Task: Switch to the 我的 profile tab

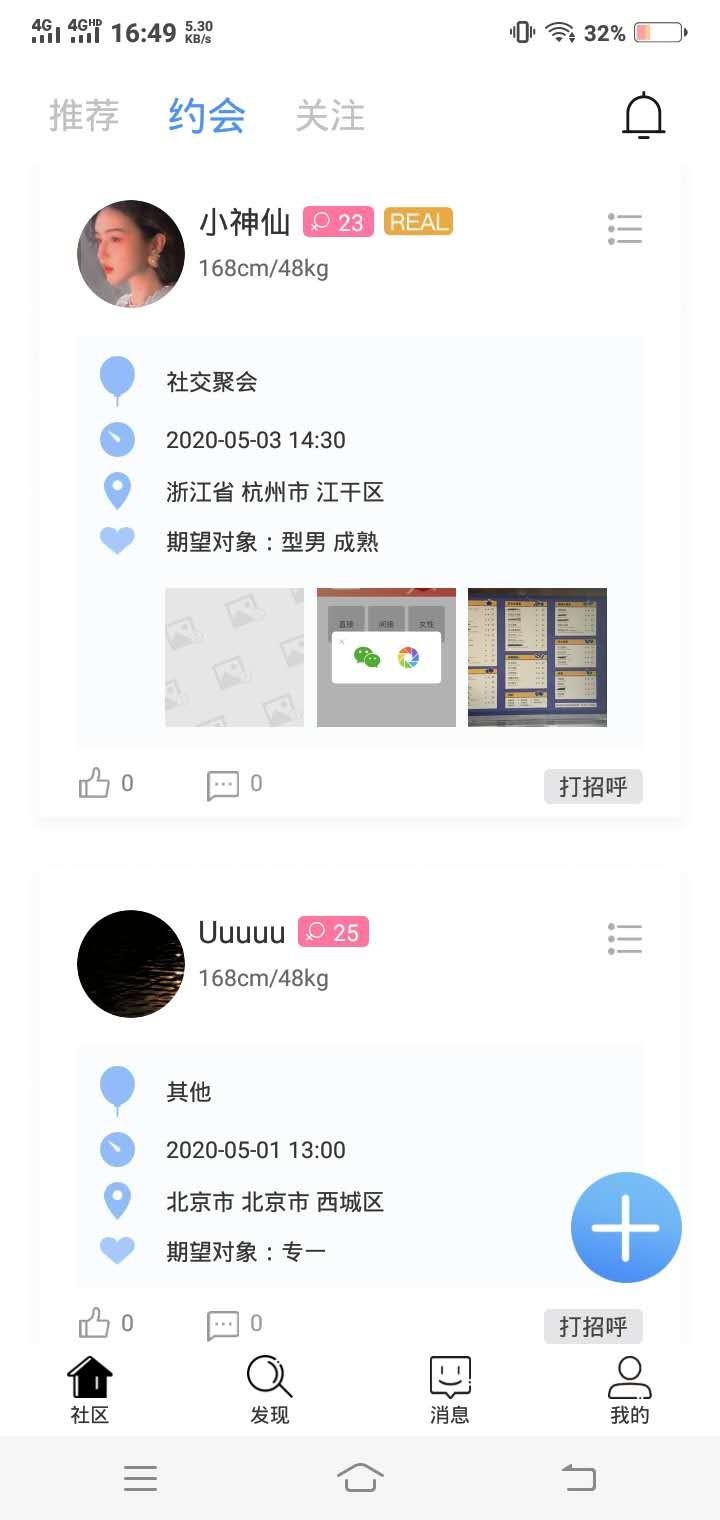Action: tap(630, 1389)
